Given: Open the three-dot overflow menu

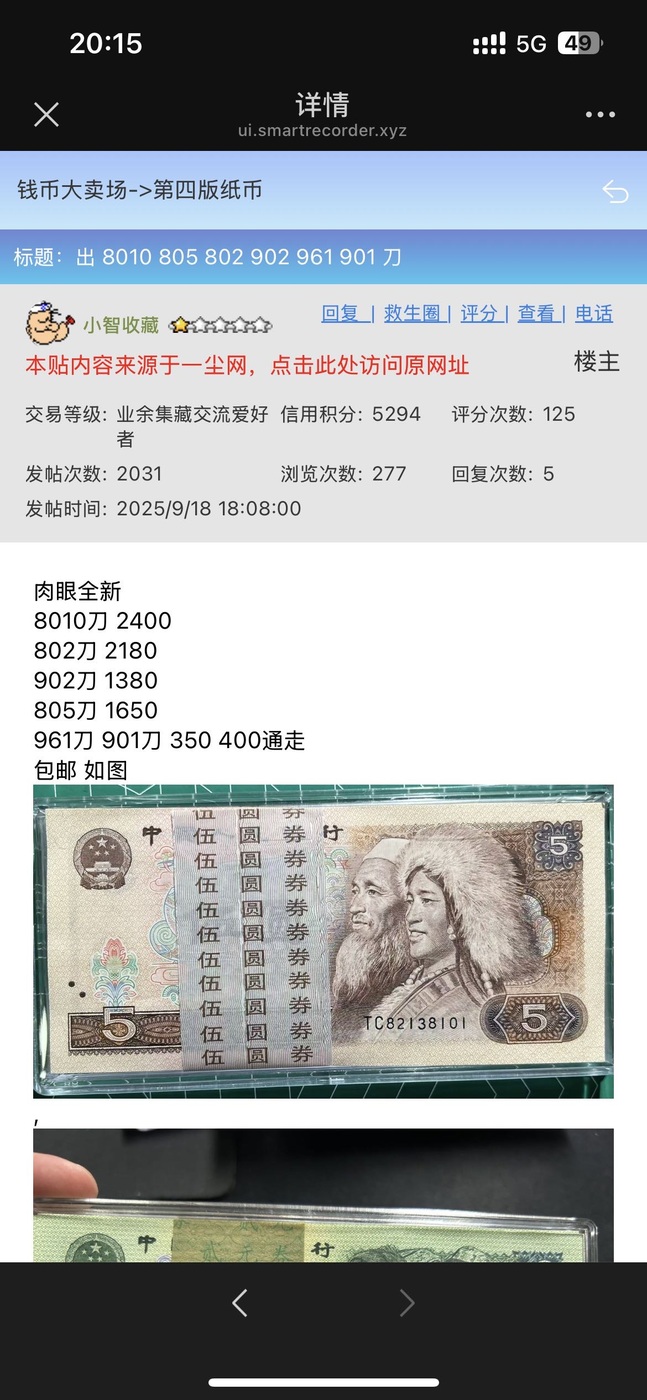Looking at the screenshot, I should click(x=600, y=115).
